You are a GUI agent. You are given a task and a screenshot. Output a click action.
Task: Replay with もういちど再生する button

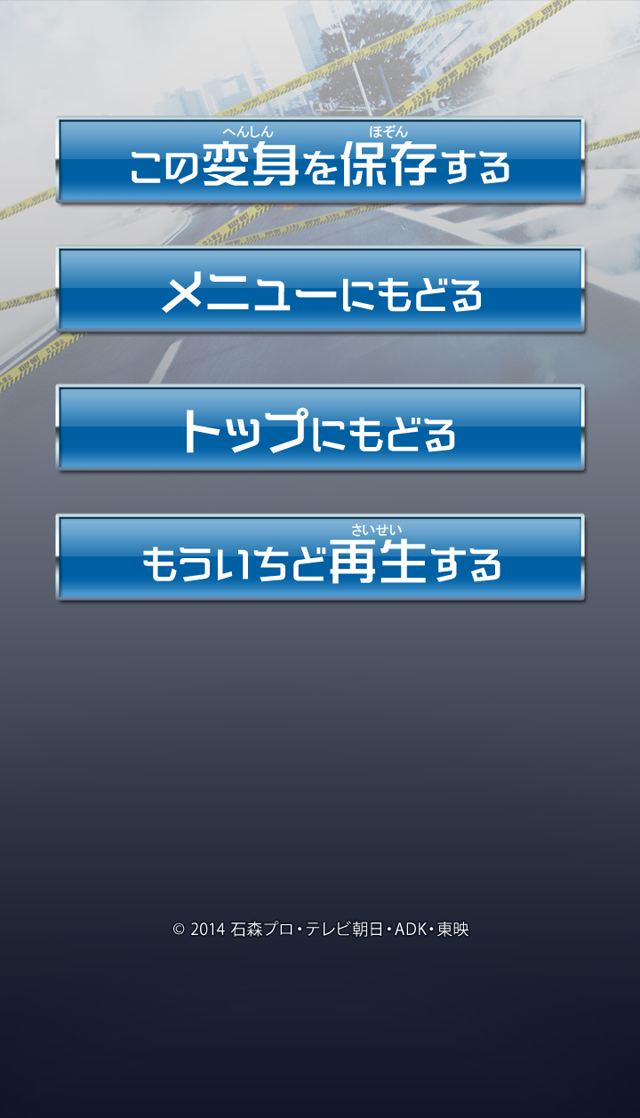[320, 558]
